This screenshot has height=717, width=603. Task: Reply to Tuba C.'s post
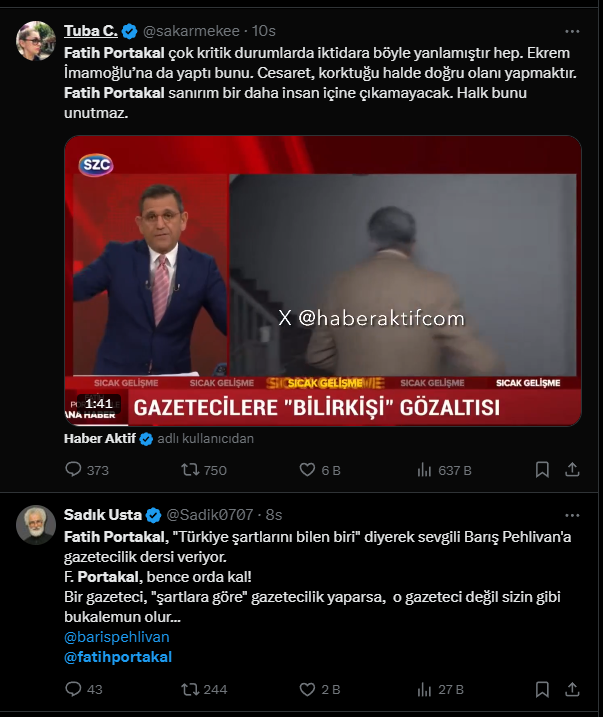(x=73, y=470)
